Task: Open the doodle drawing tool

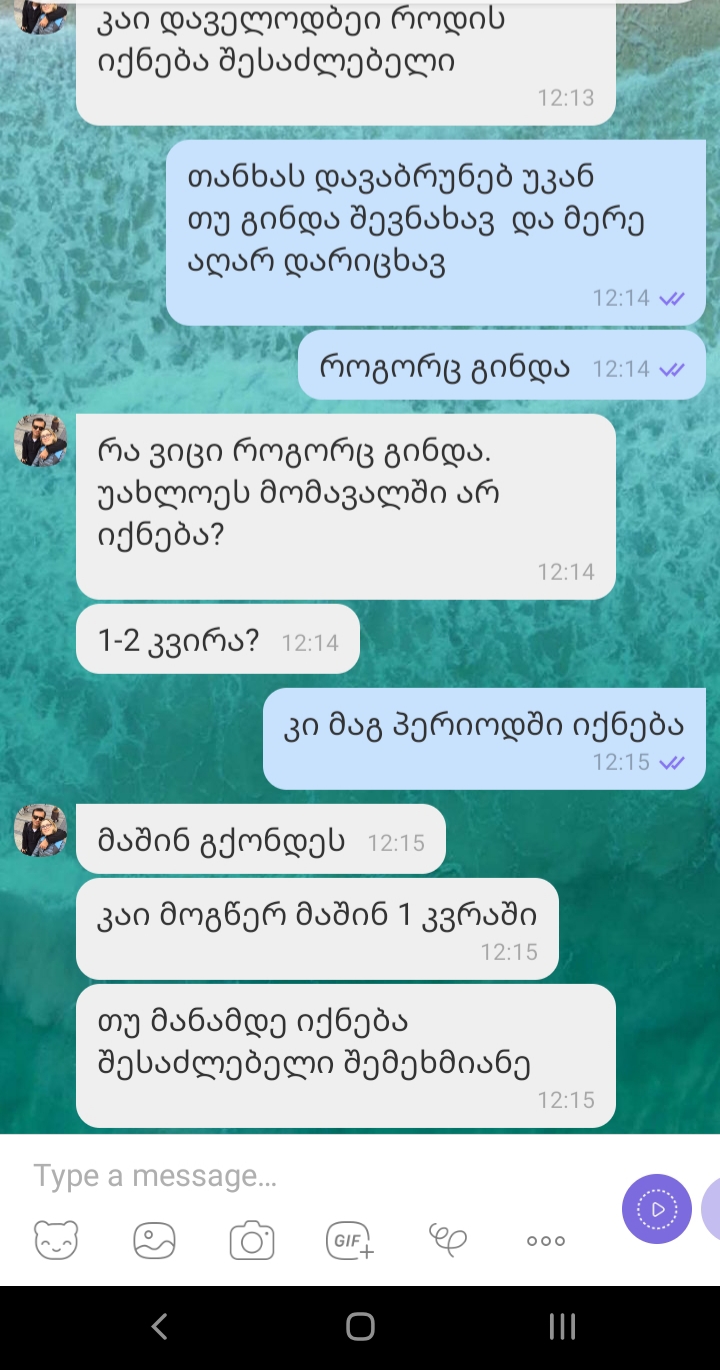Action: coord(448,1241)
